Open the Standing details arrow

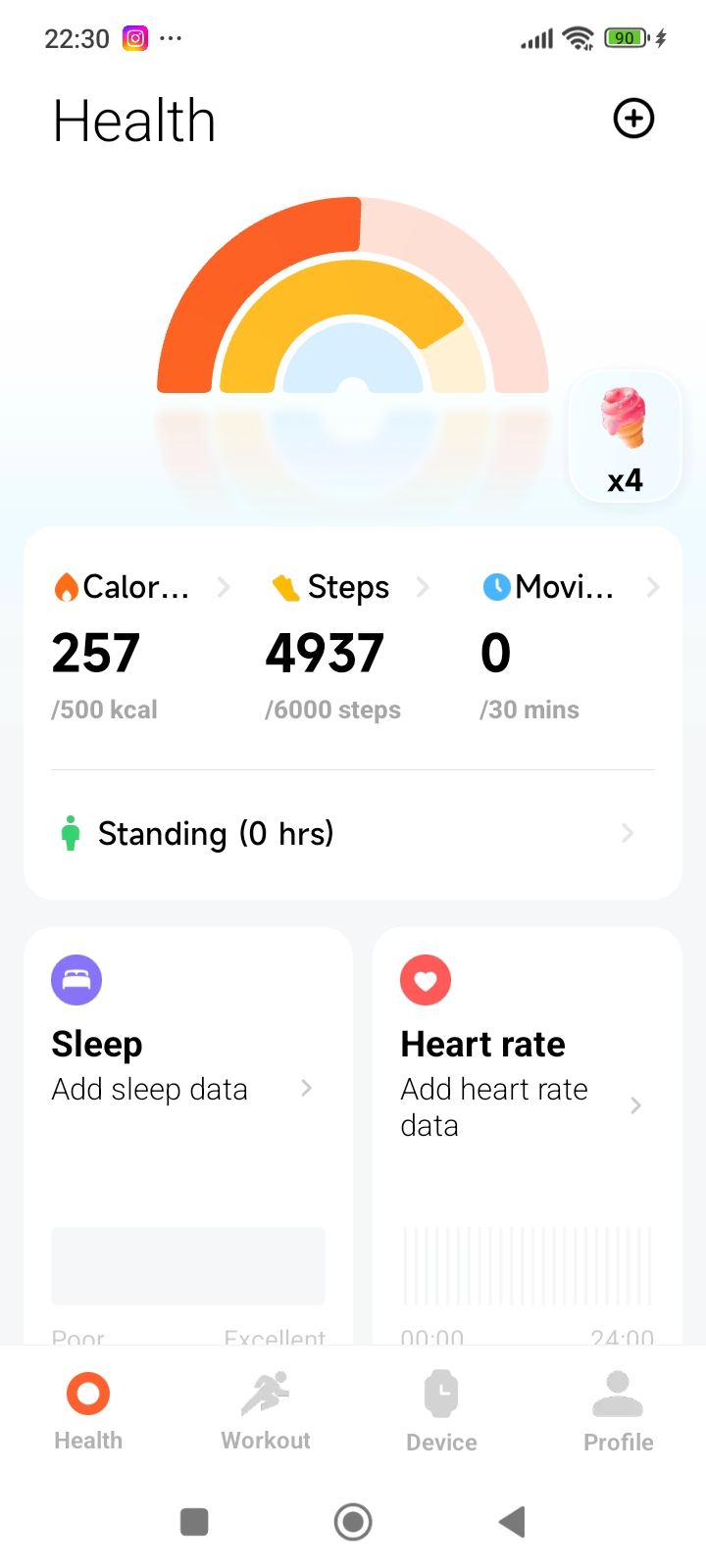[628, 833]
